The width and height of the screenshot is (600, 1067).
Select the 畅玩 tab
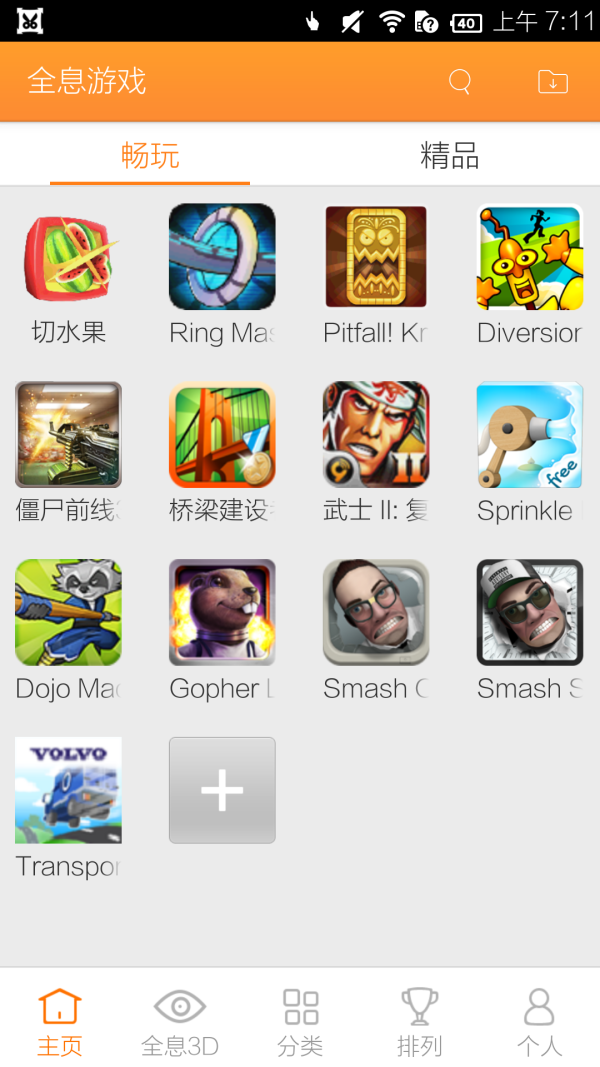click(150, 156)
